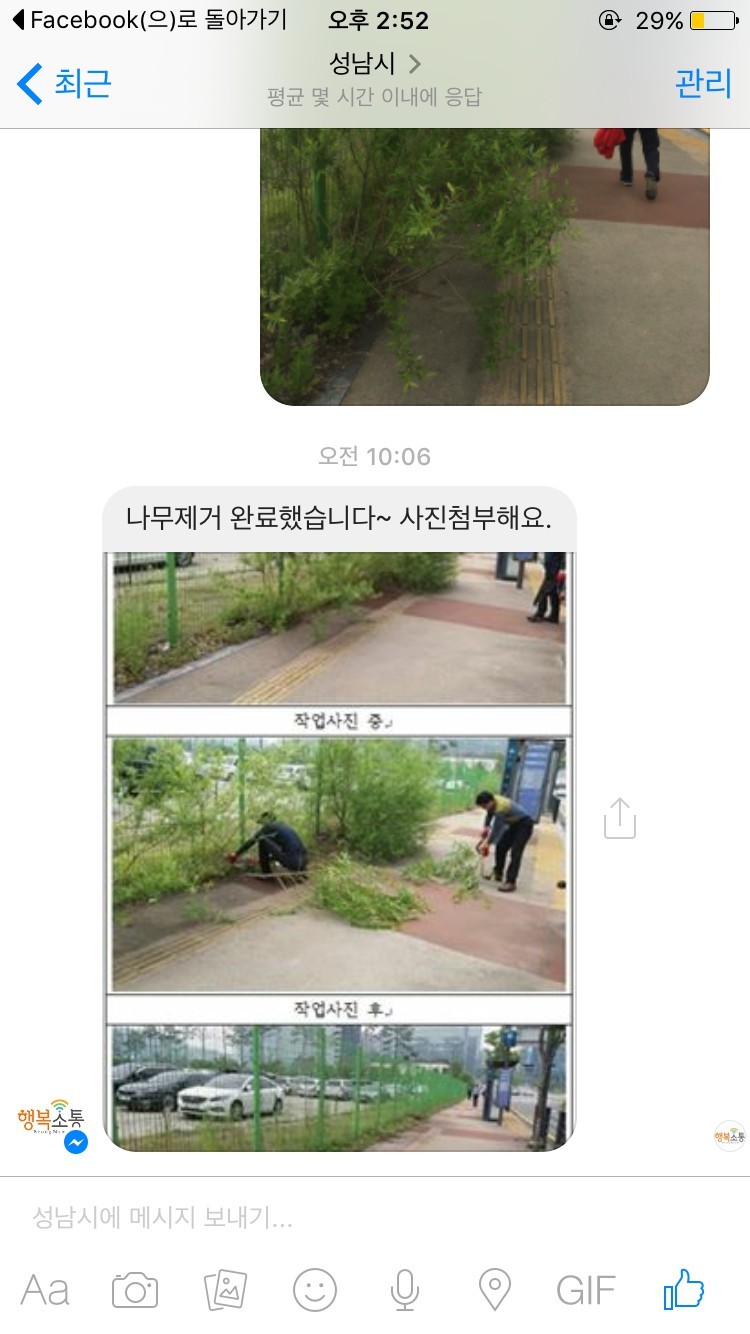Return to Facebook app
The image size is (750, 1334).
pos(150,20)
